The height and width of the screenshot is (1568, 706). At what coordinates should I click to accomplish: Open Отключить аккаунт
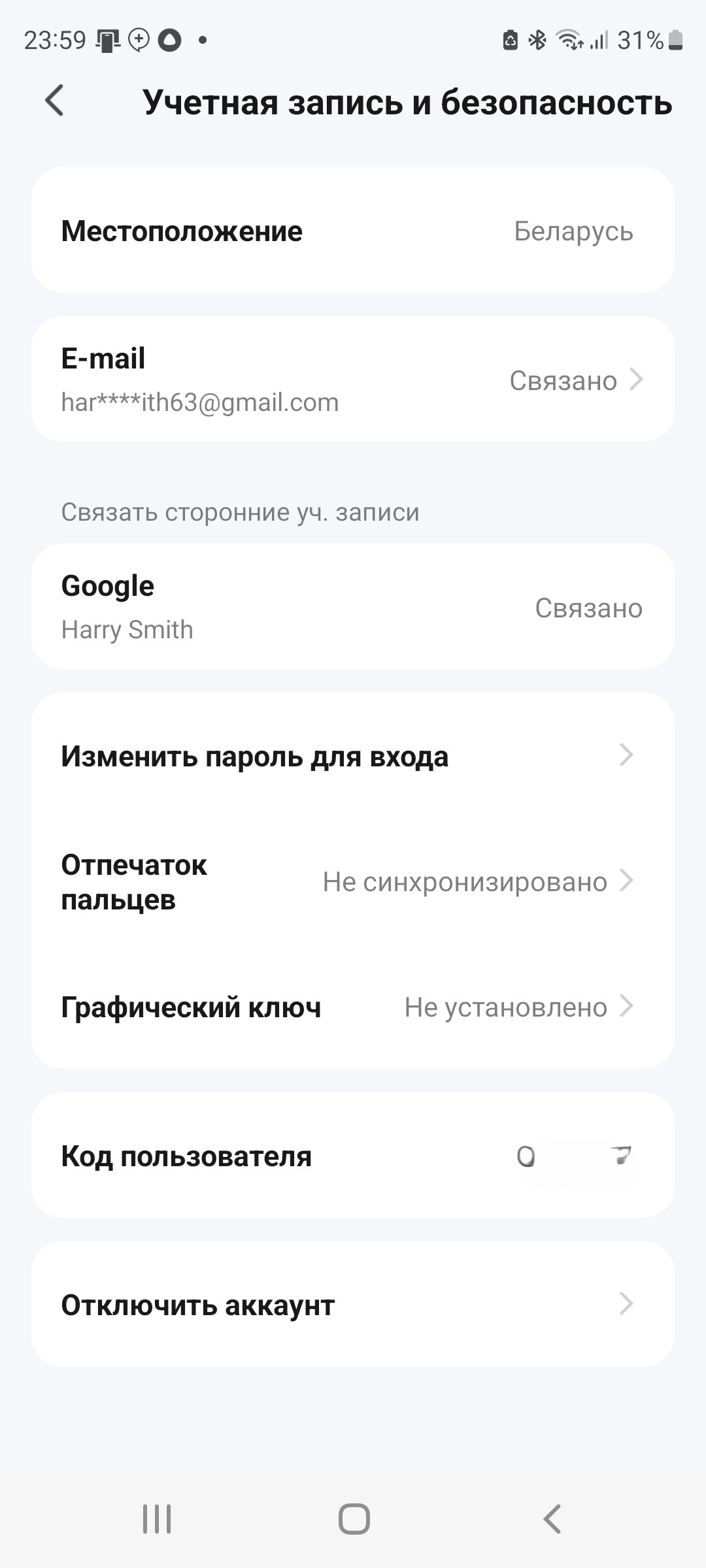coord(353,1305)
